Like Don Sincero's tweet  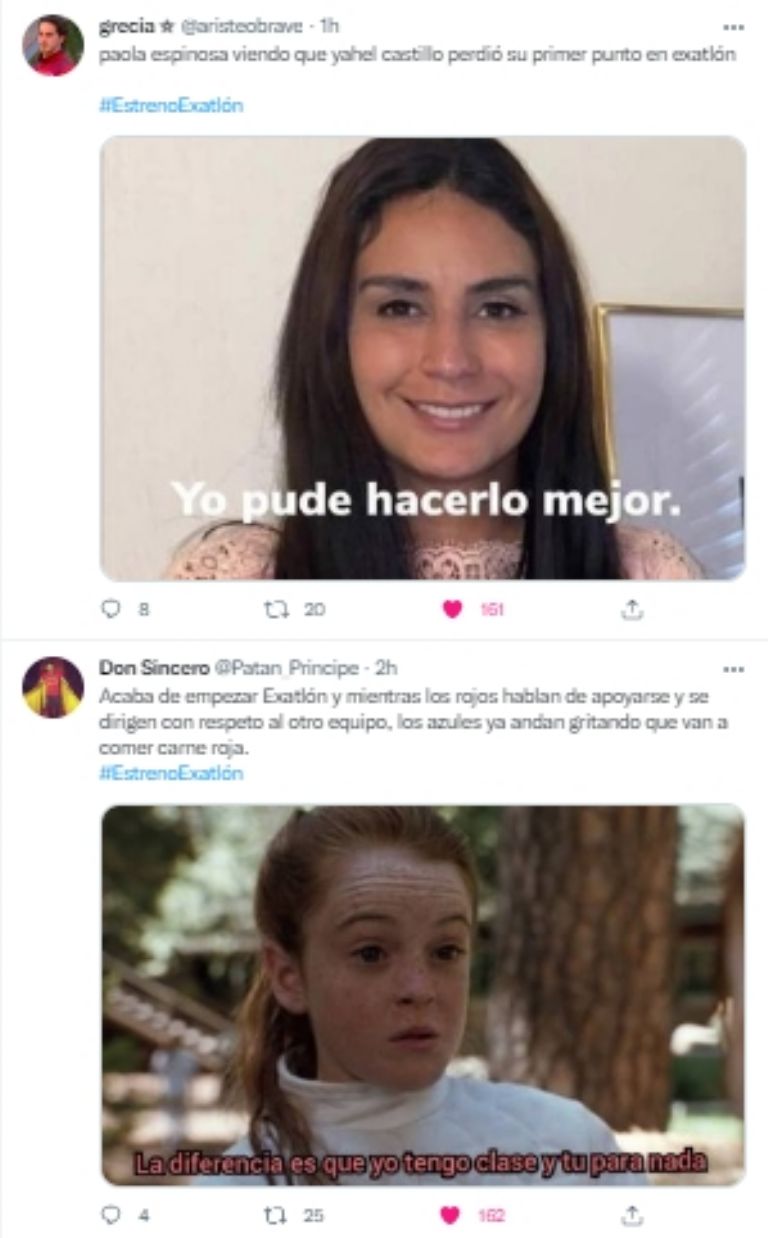(450, 1215)
